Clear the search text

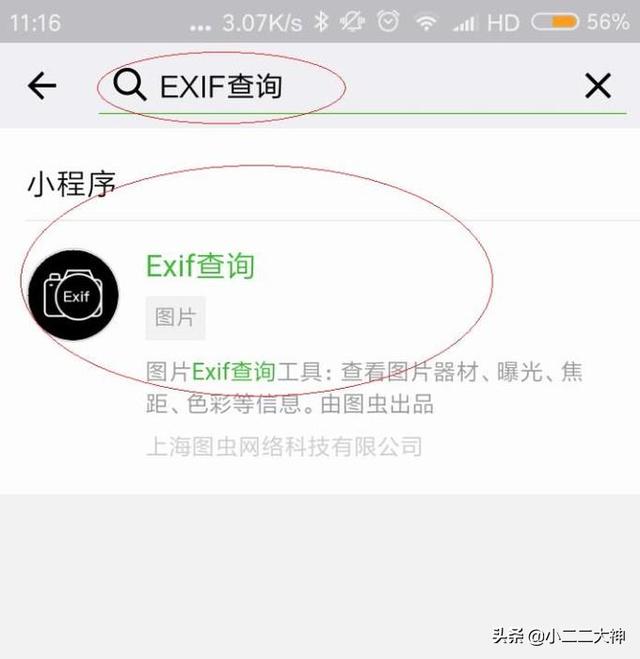click(597, 87)
